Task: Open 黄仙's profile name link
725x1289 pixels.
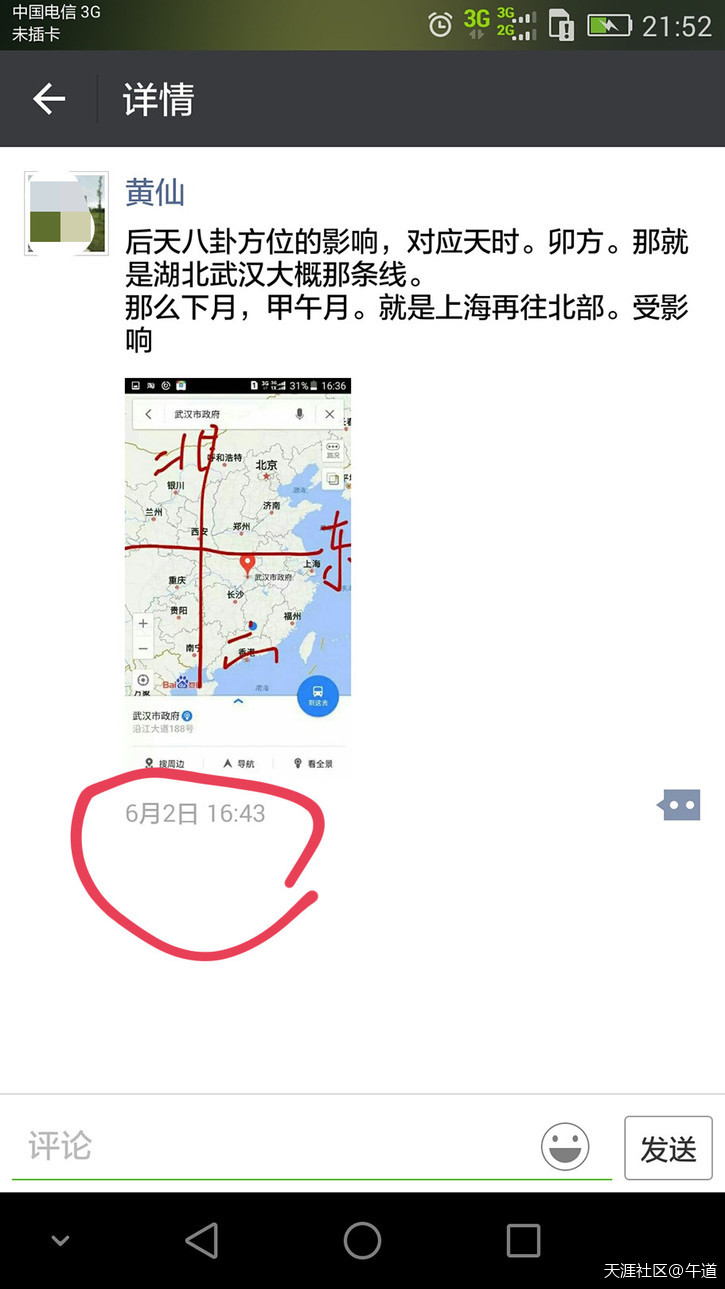Action: 155,192
